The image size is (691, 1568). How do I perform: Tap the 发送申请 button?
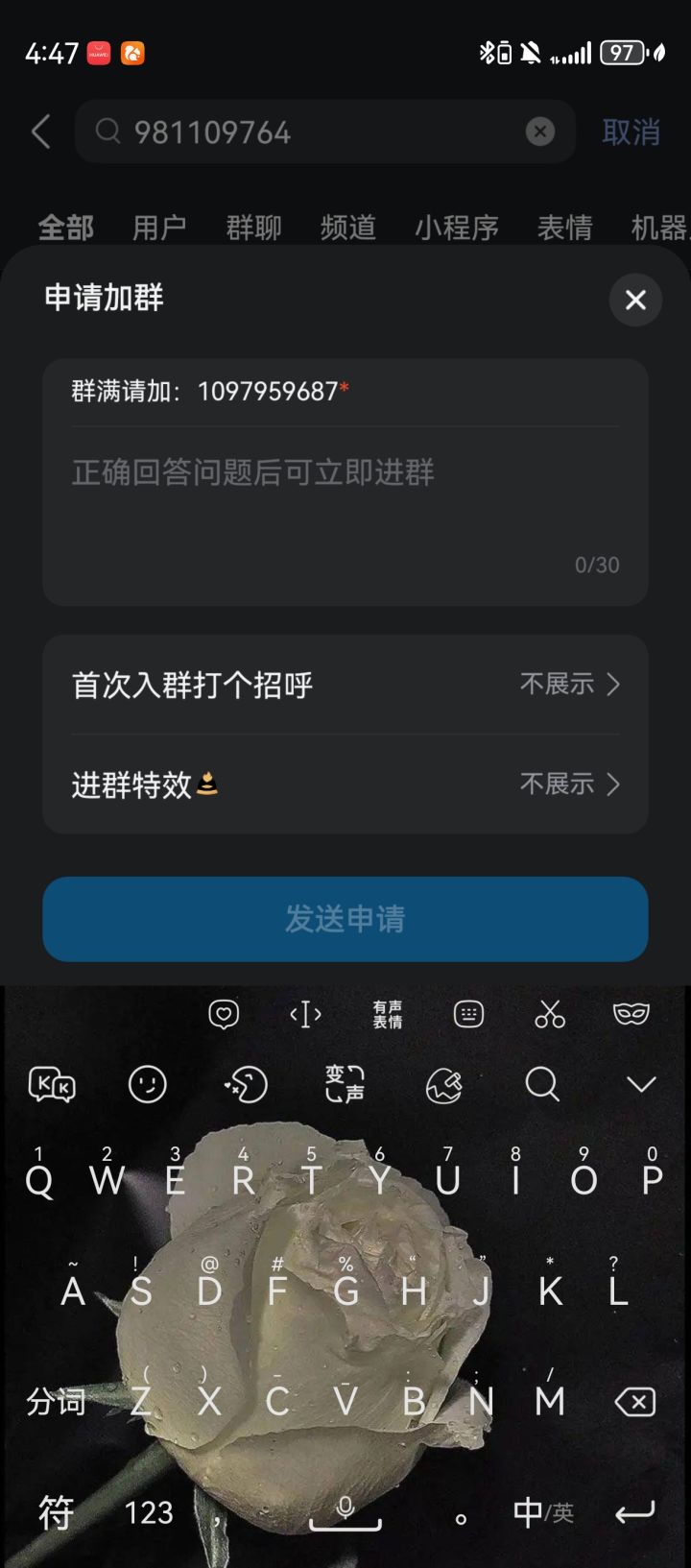pyautogui.click(x=345, y=919)
